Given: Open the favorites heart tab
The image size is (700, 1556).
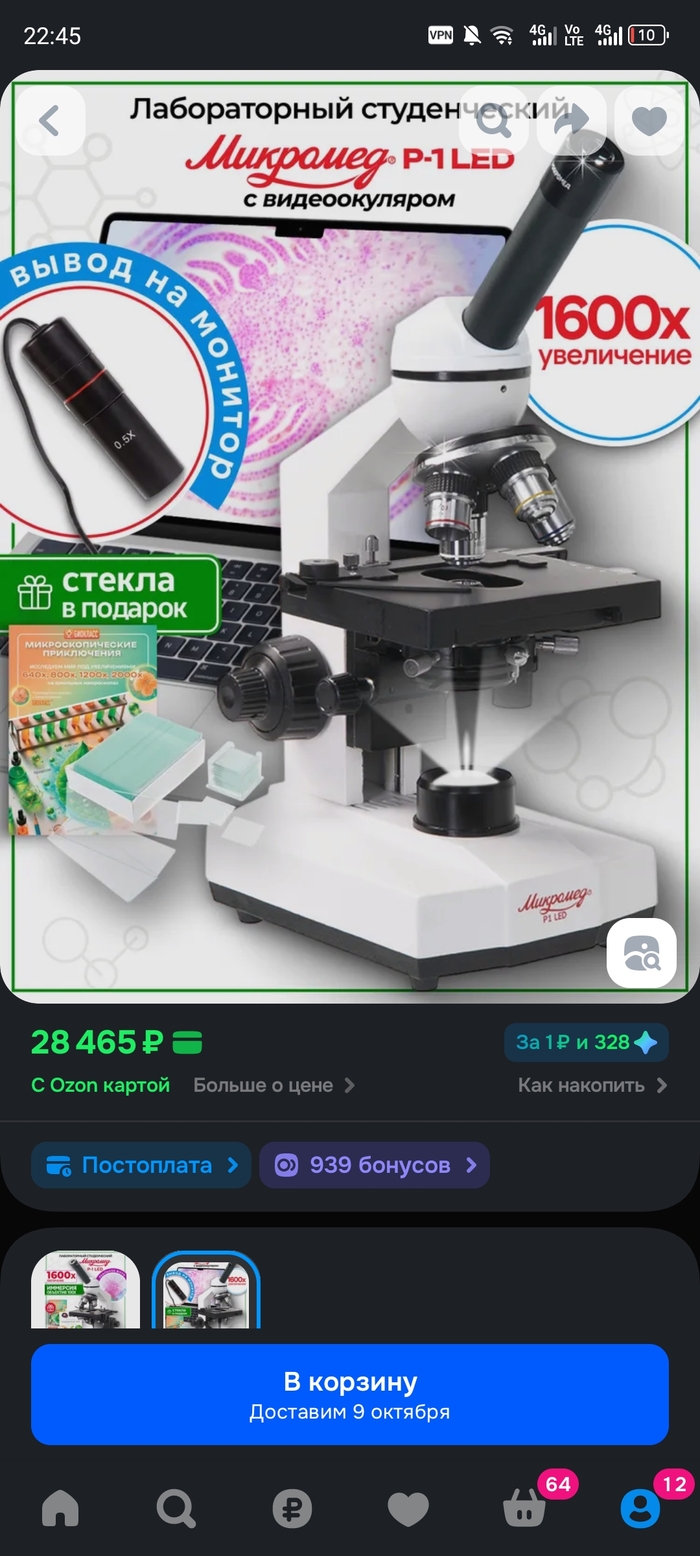Looking at the screenshot, I should pyautogui.click(x=408, y=1508).
